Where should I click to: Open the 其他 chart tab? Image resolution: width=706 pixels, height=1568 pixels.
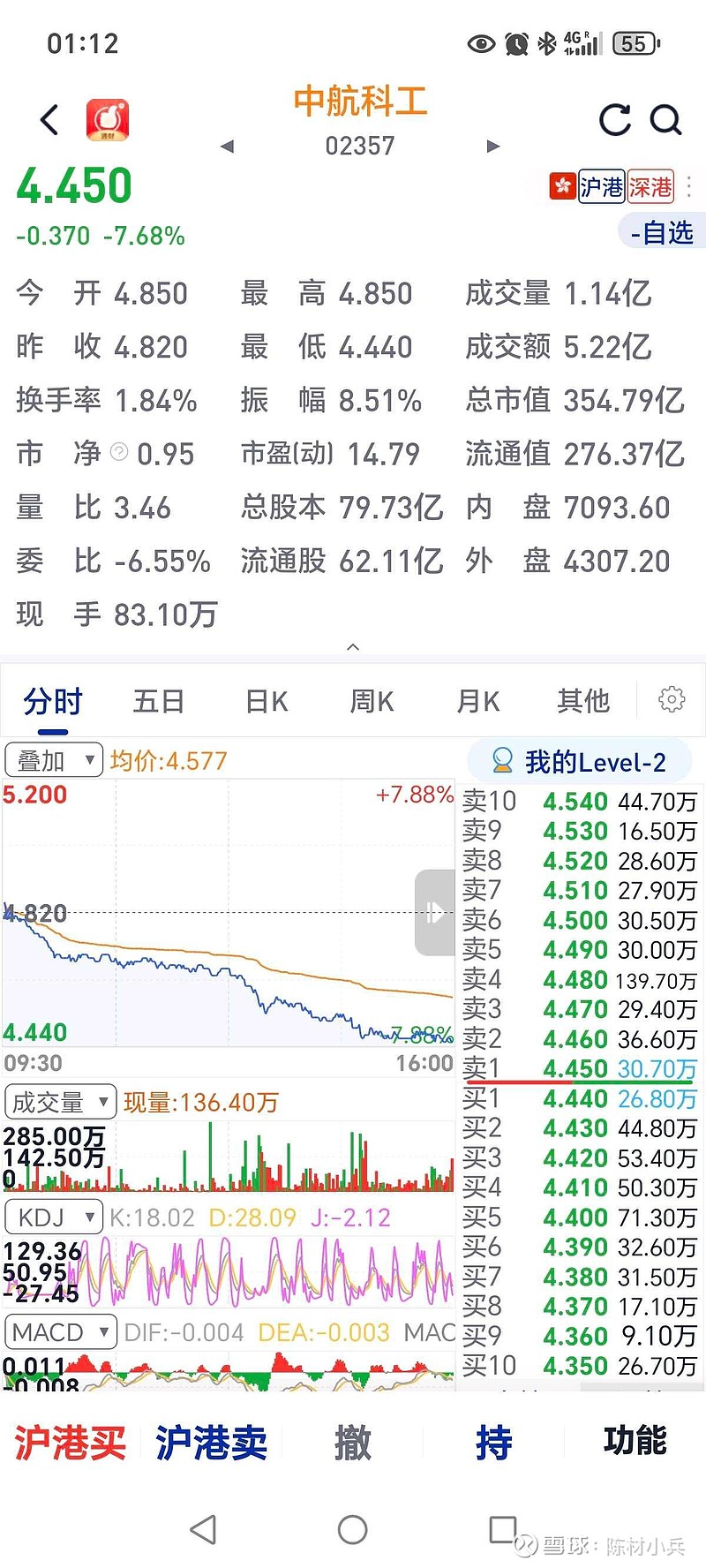(583, 702)
